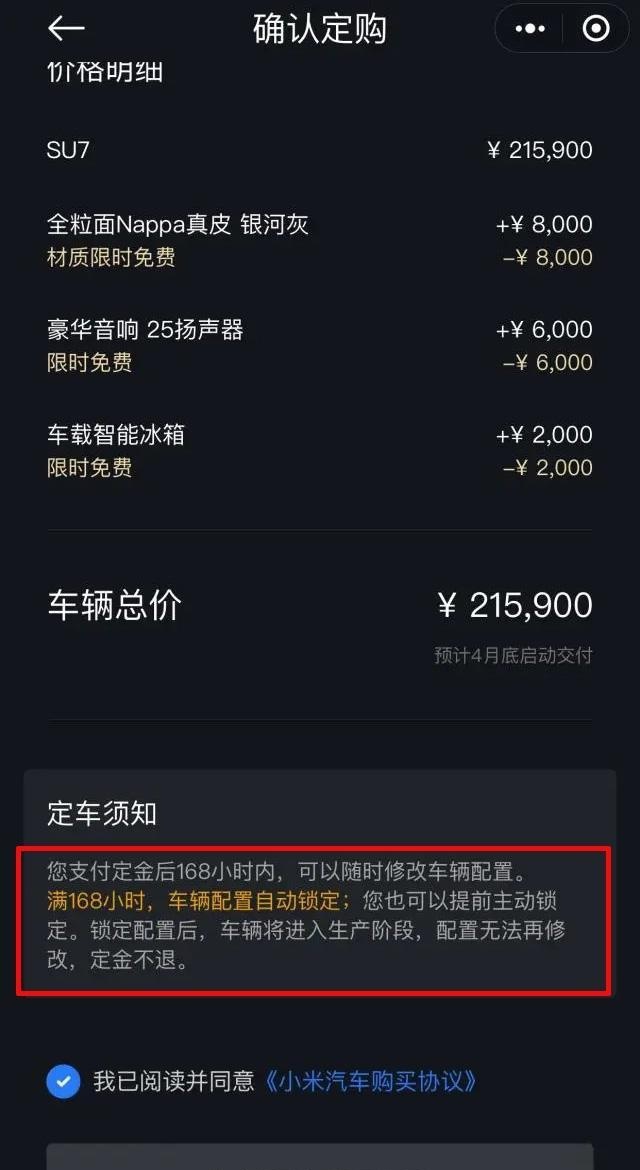
Task: Uncheck the purchase agreement checkbox
Action: click(63, 1081)
